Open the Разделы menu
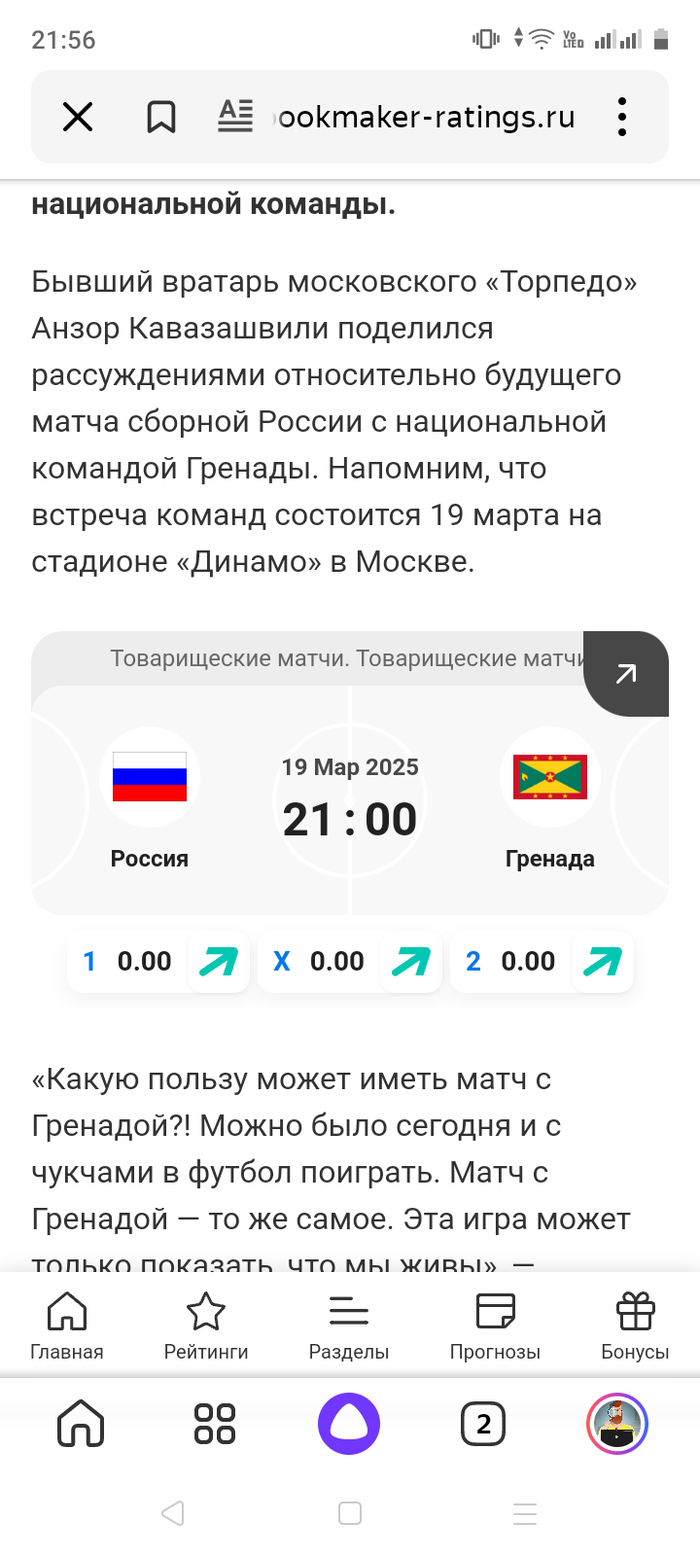The image size is (700, 1556). click(349, 1326)
